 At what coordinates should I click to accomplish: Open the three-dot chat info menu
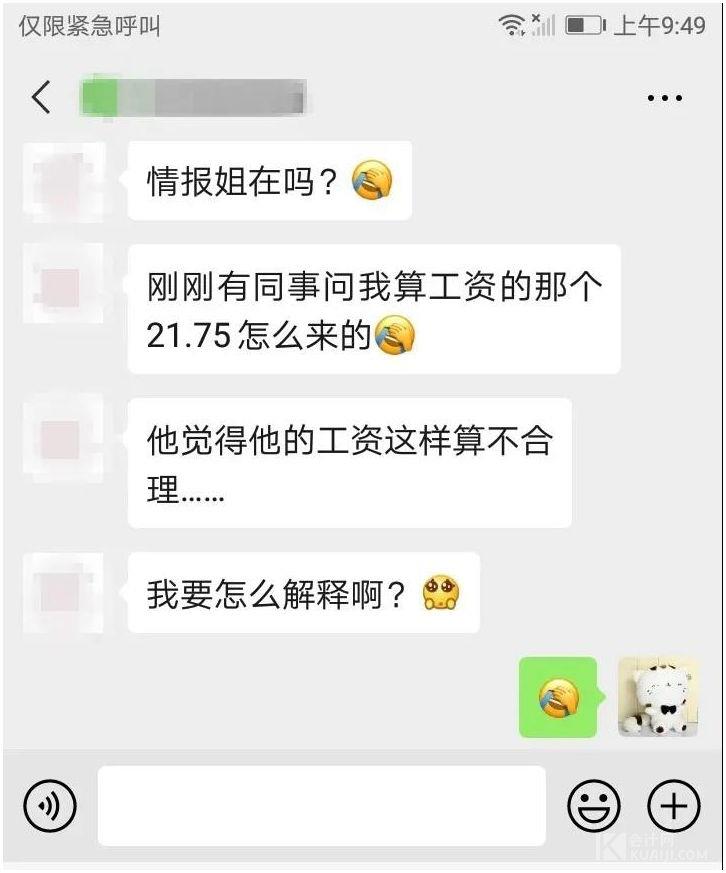coord(664,98)
